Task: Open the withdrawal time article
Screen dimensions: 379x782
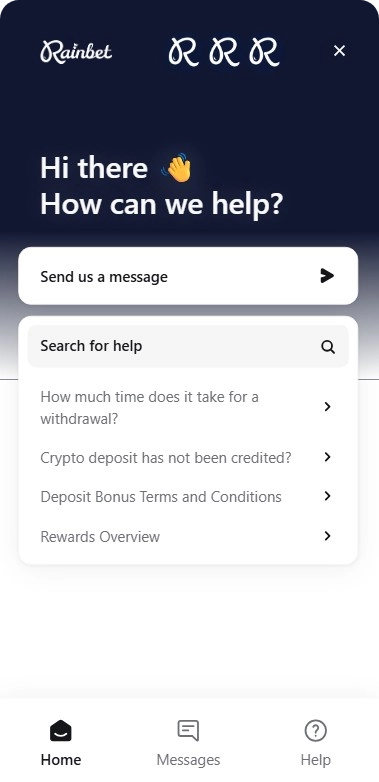Action: 188,407
